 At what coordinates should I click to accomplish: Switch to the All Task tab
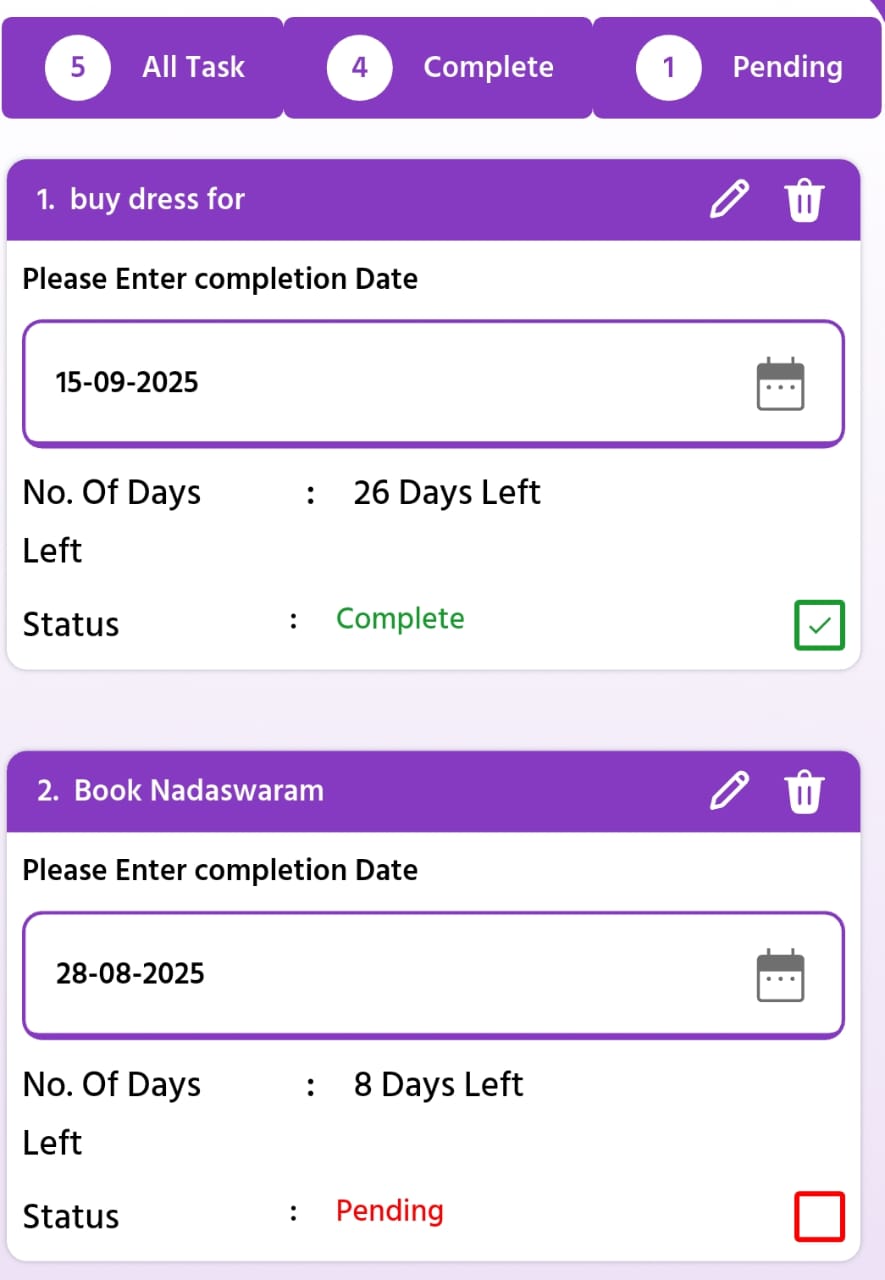coord(143,68)
